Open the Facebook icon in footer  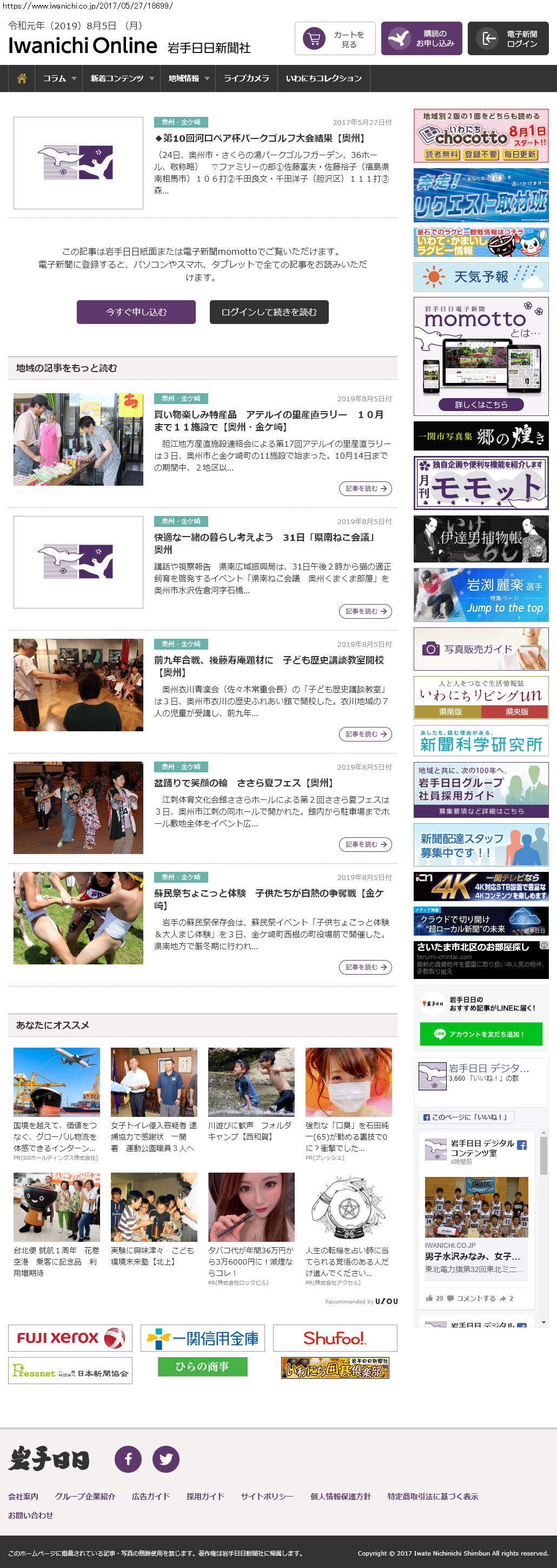[129, 1459]
